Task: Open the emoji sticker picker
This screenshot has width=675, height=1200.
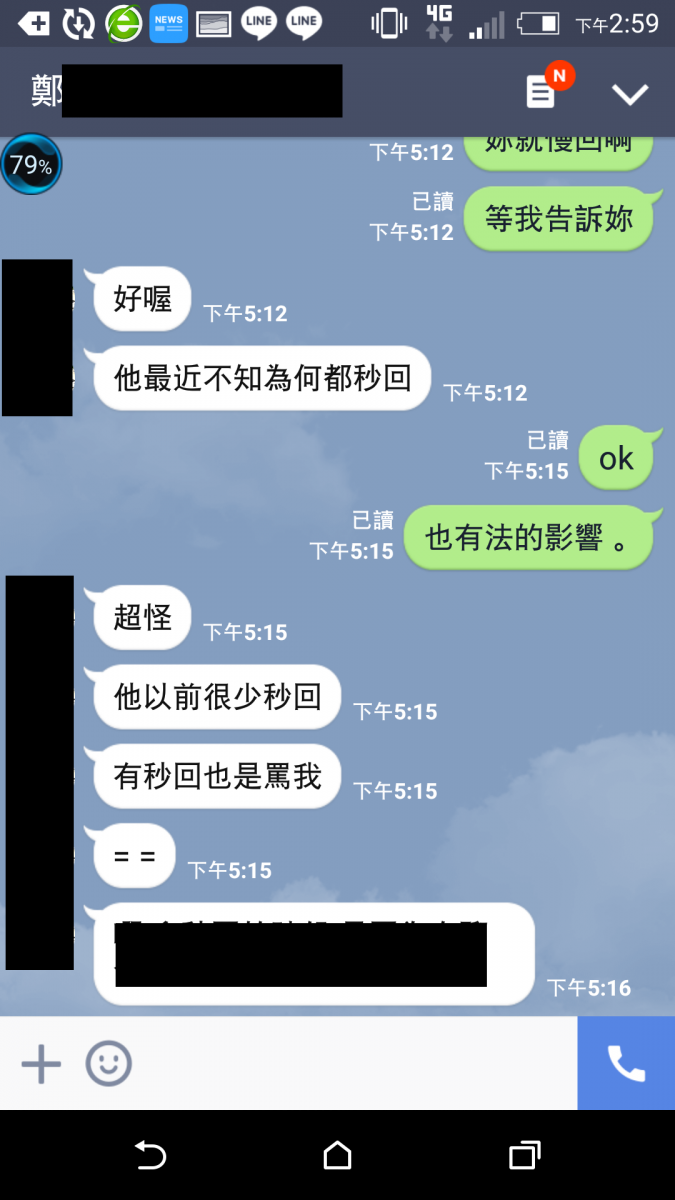Action: pyautogui.click(x=108, y=1064)
